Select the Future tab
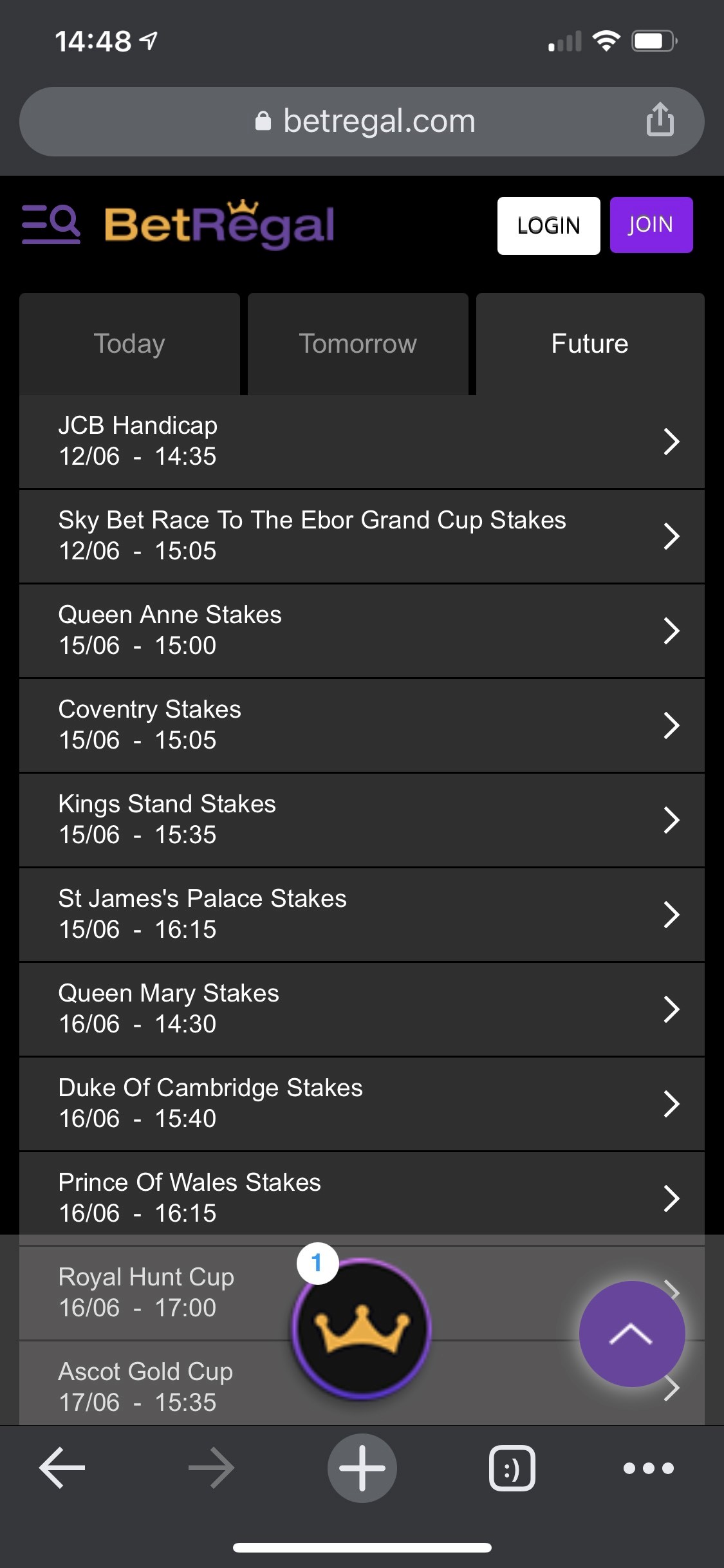This screenshot has height=1568, width=724. pyautogui.click(x=589, y=344)
